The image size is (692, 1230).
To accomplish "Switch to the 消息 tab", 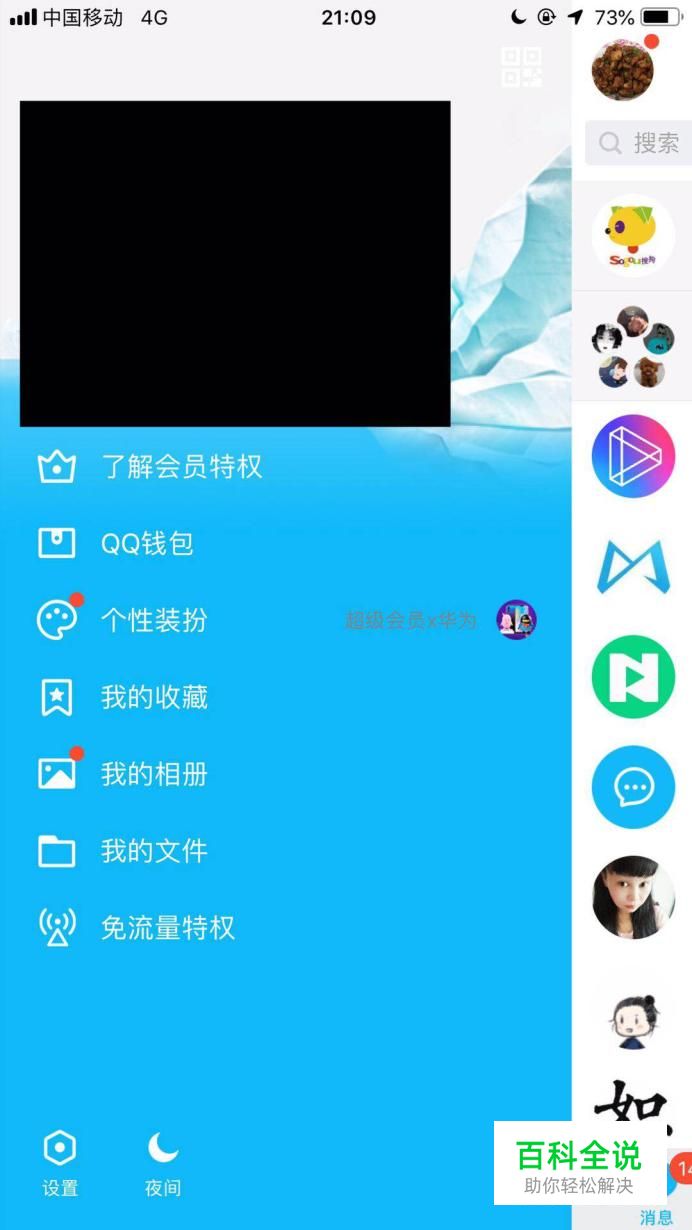I will point(657,1216).
